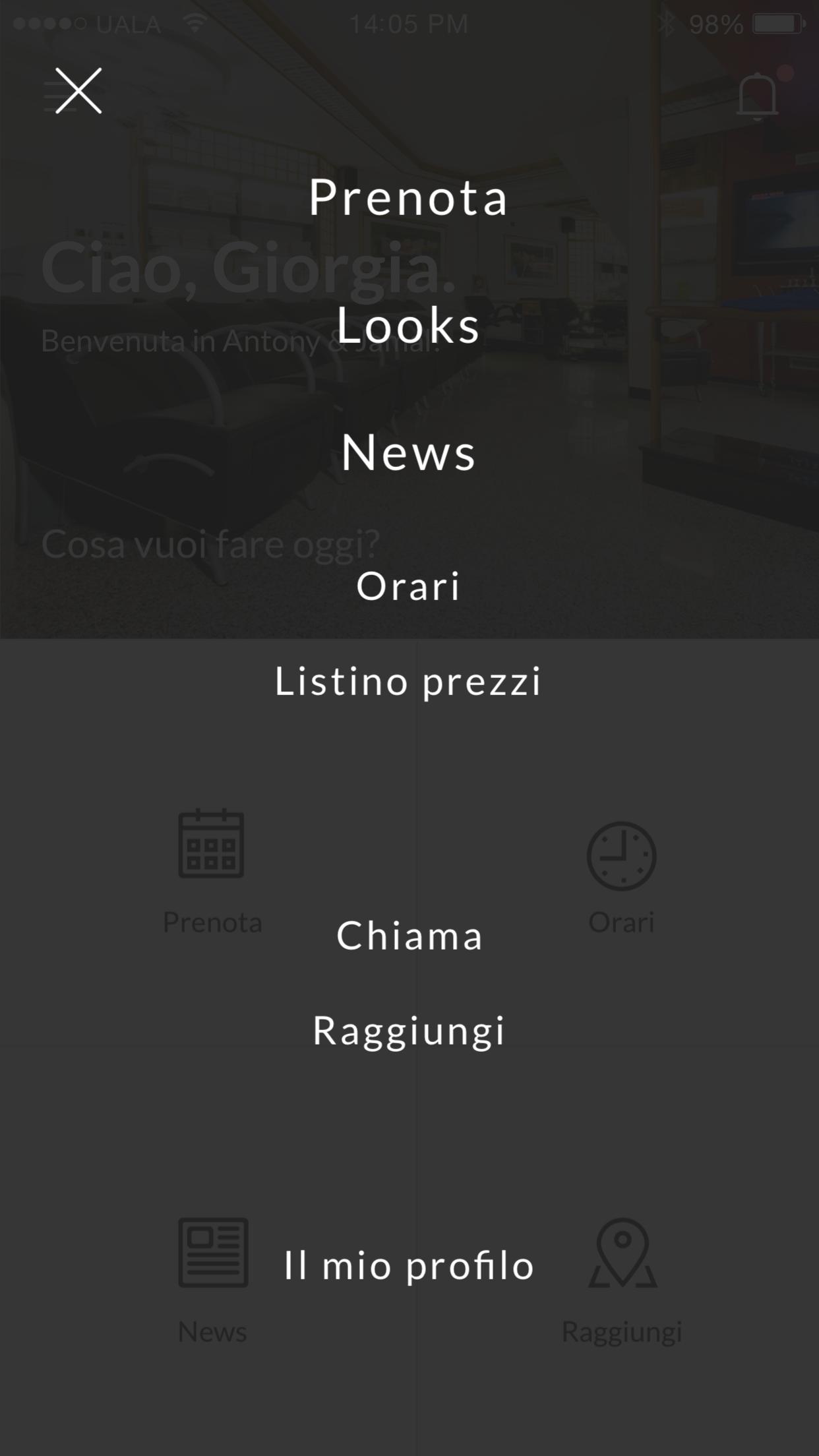Open Prenota from the menu
Image resolution: width=819 pixels, height=1456 pixels.
pyautogui.click(x=409, y=197)
